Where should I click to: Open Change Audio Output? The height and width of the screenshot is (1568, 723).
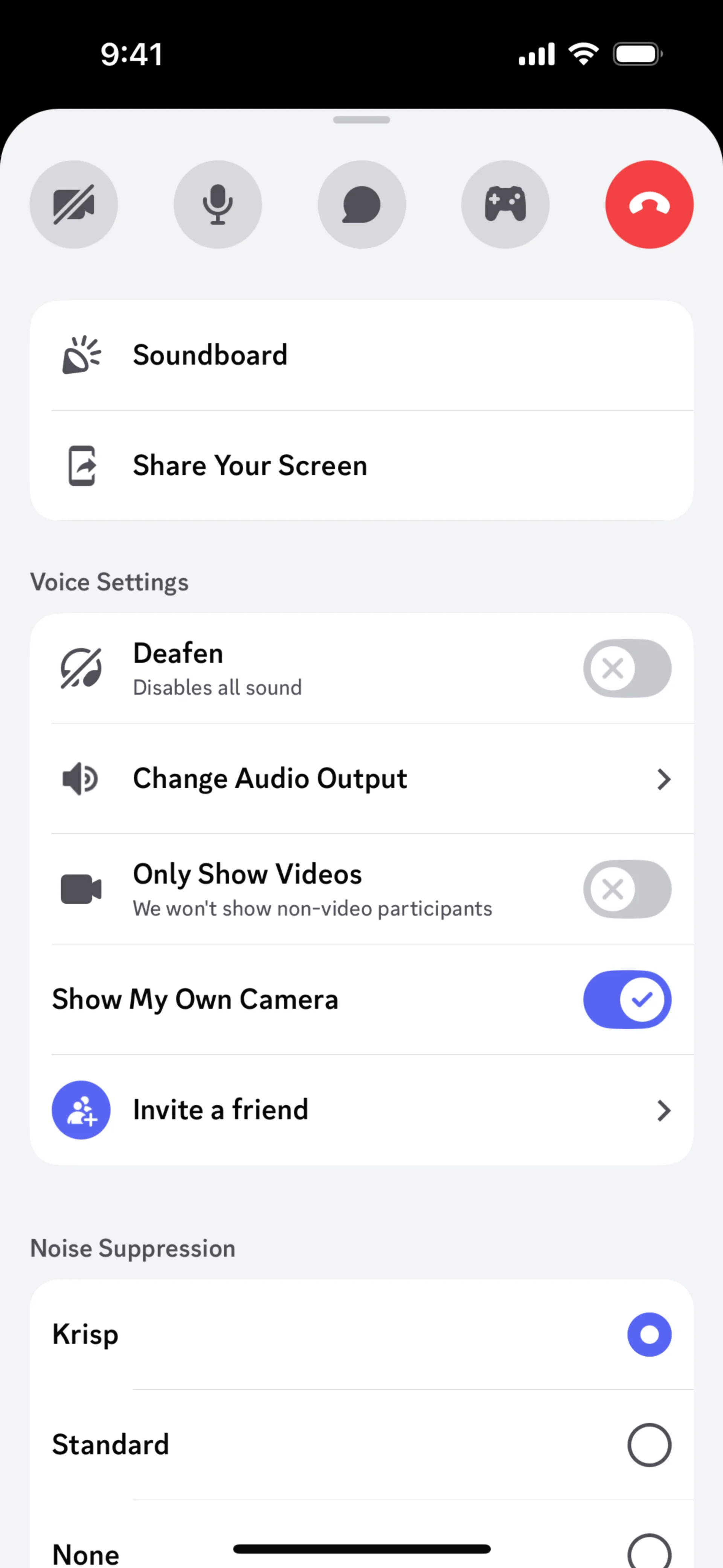361,779
